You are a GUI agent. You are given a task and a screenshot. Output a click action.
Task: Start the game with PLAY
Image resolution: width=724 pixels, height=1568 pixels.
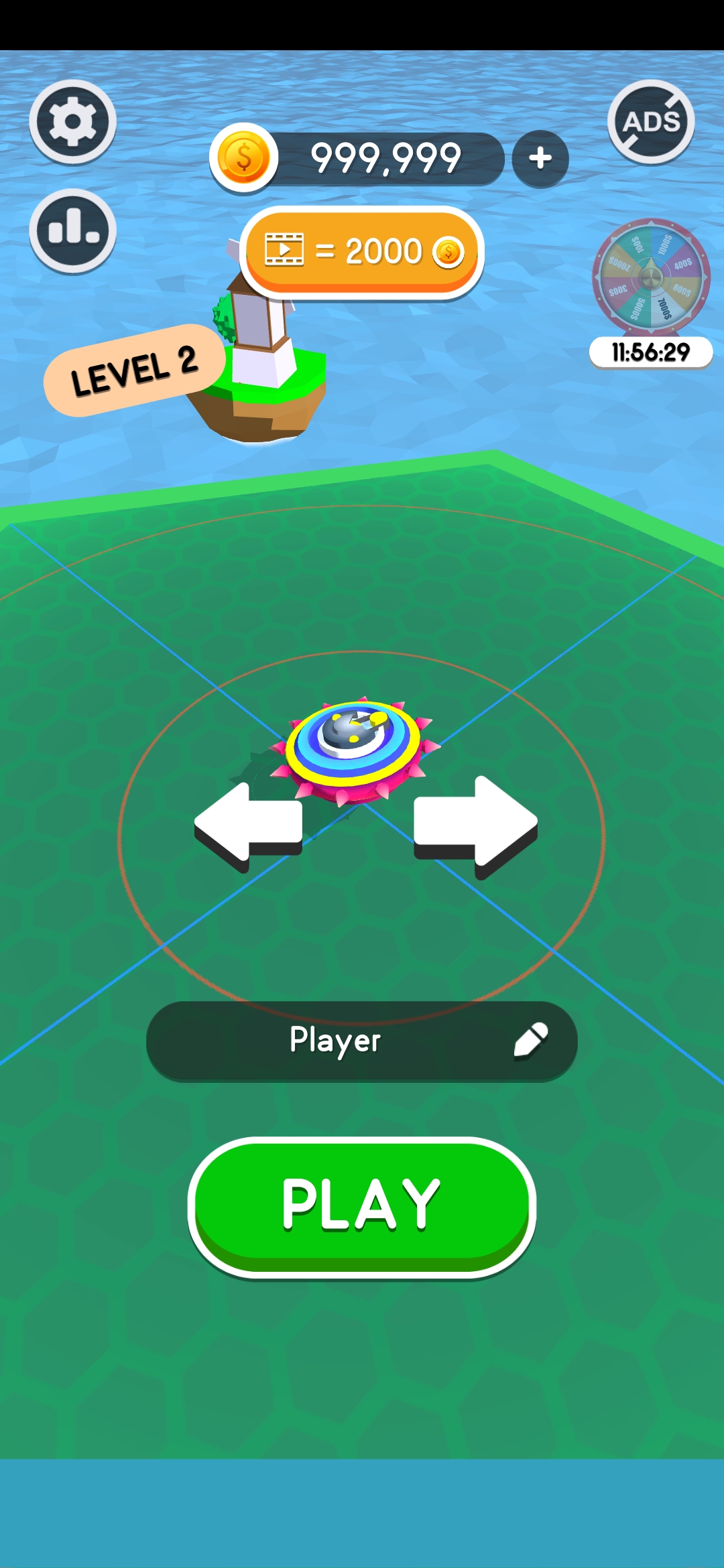(x=362, y=1206)
